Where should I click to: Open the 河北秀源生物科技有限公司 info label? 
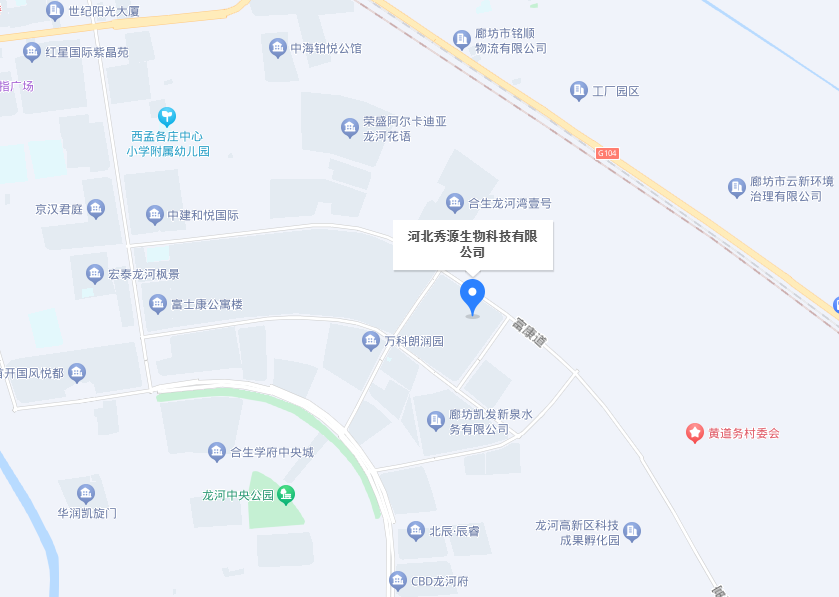coord(472,244)
